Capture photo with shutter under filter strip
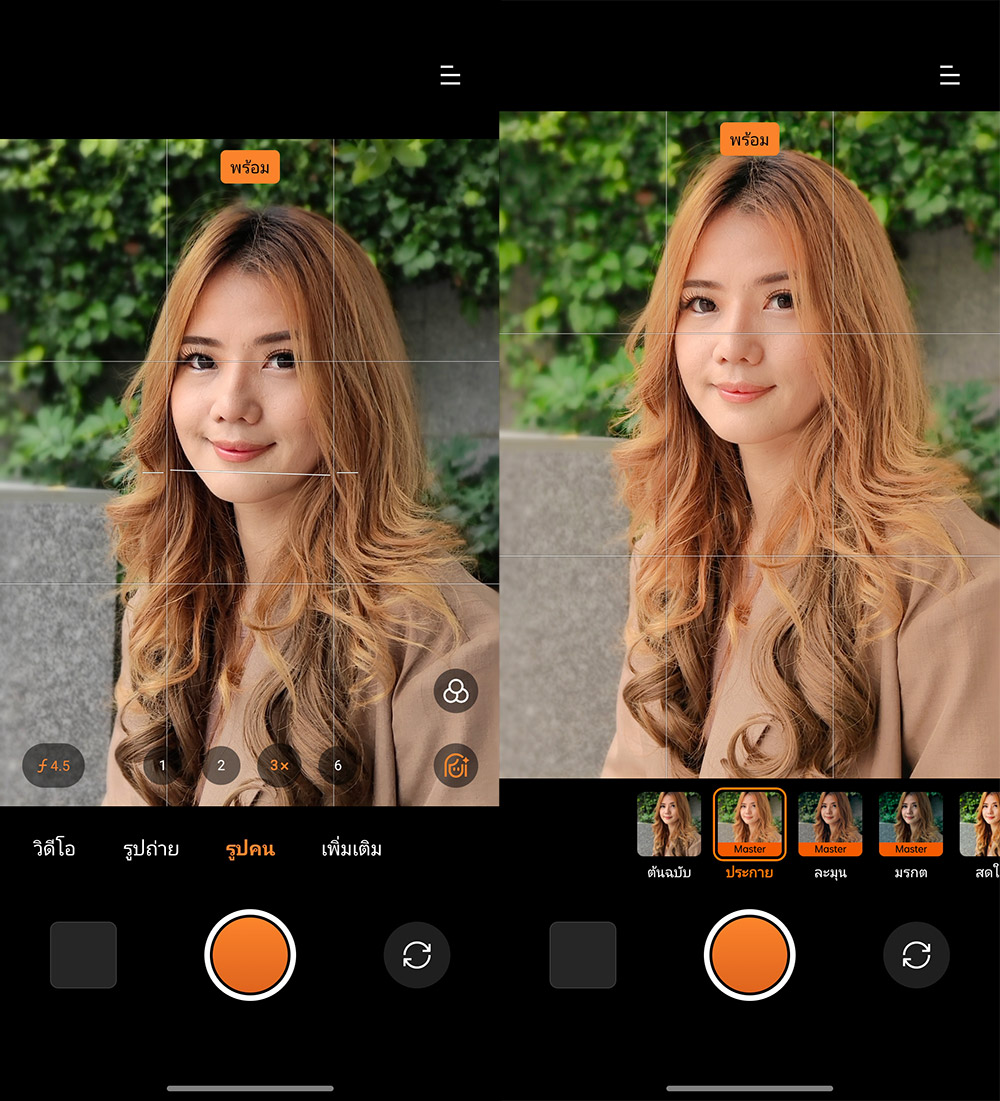The image size is (1000, 1101). pyautogui.click(x=749, y=955)
